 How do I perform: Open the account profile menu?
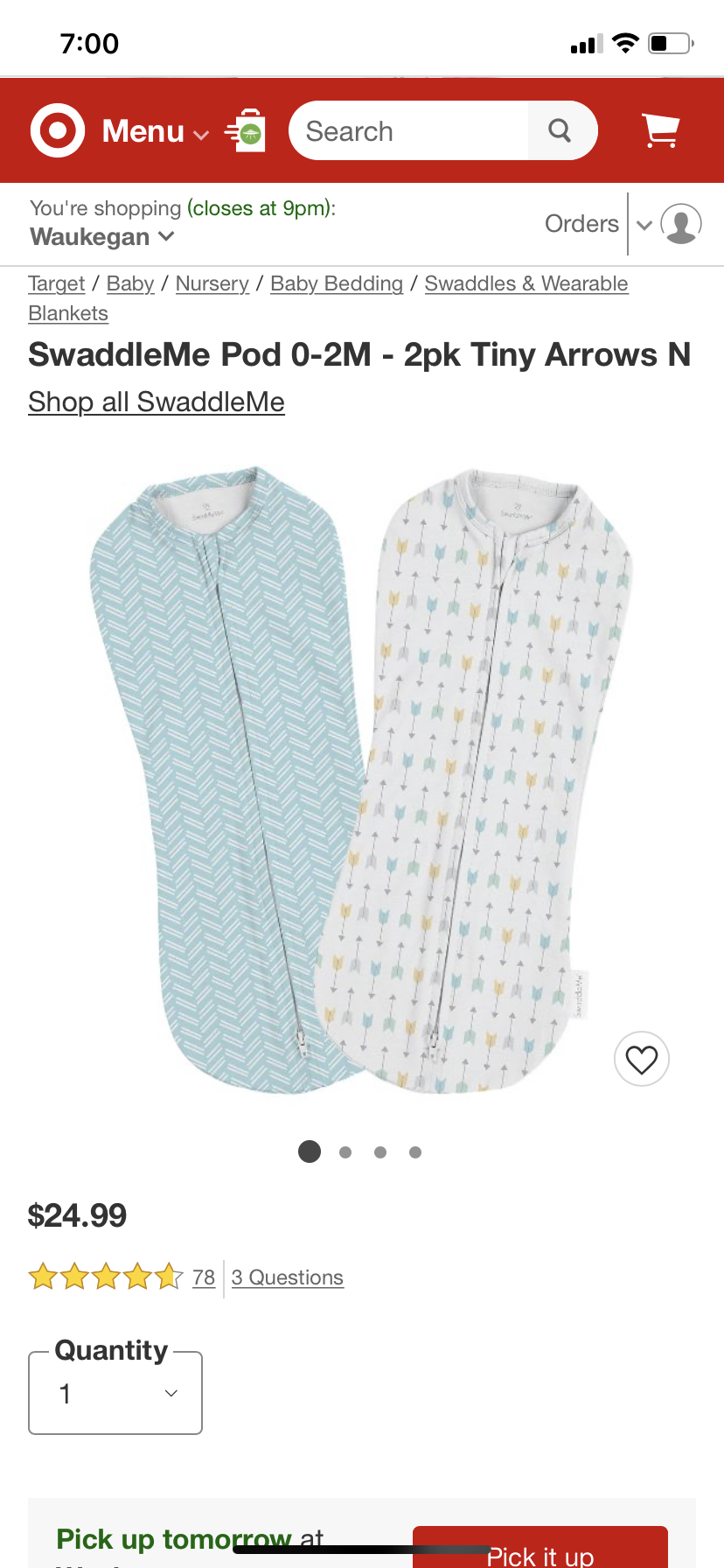pyautogui.click(x=680, y=224)
